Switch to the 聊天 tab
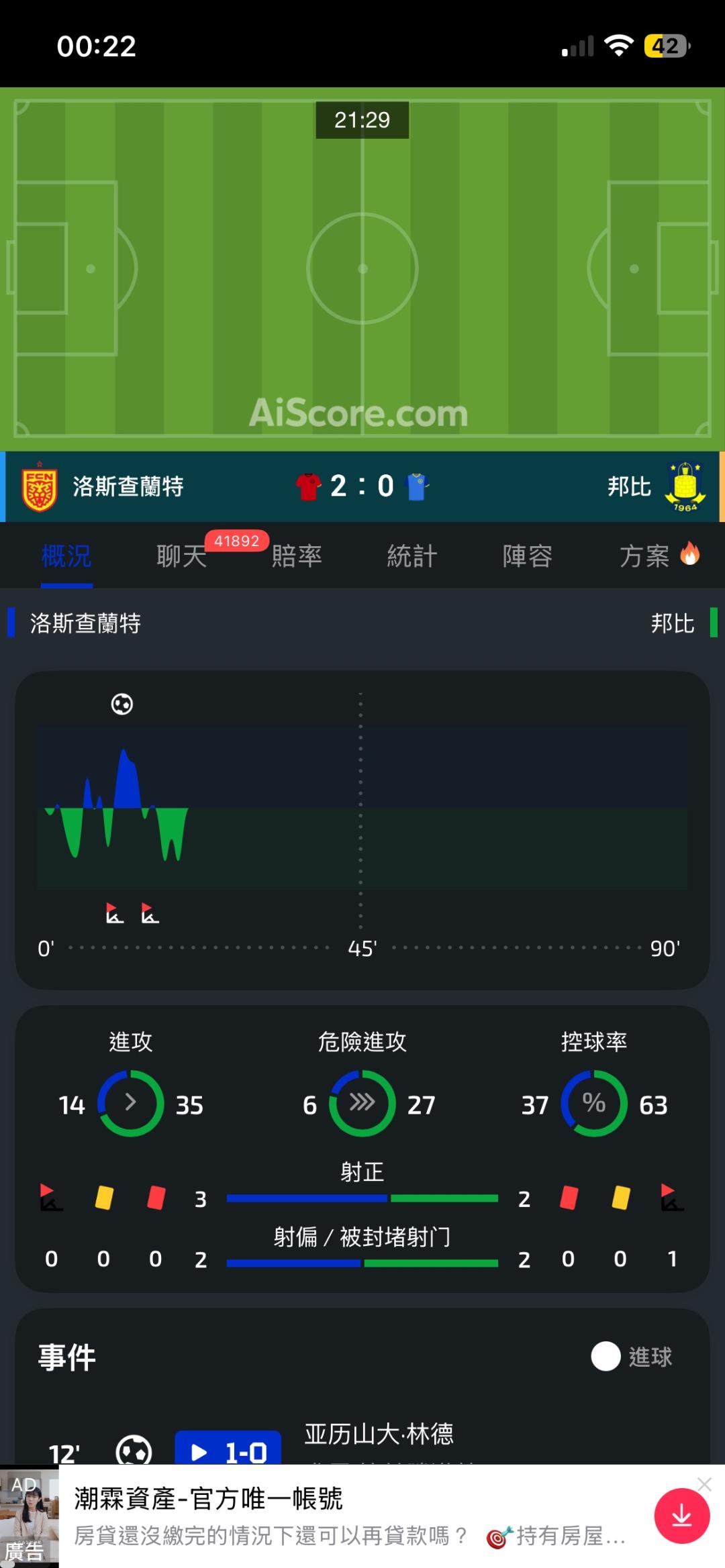 point(181,556)
